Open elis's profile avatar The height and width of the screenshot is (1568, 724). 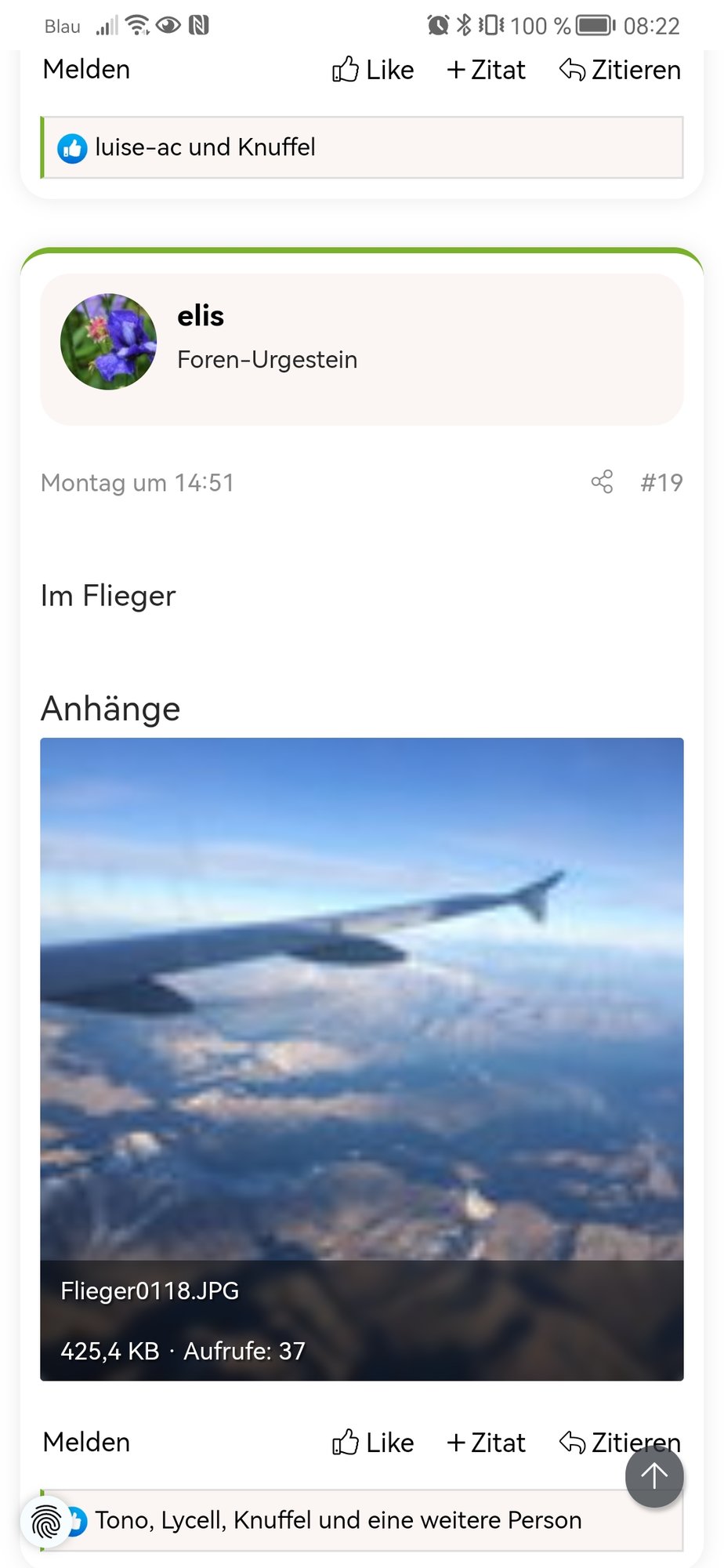[x=108, y=342]
